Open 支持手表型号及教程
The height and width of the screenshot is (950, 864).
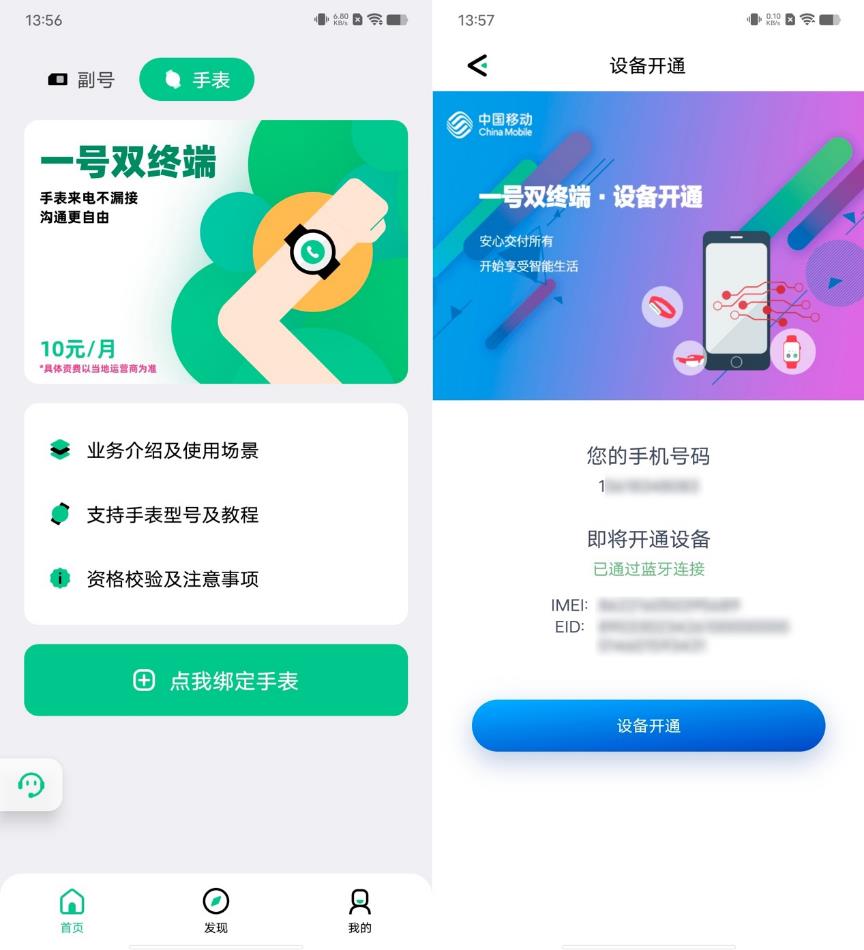pos(172,515)
